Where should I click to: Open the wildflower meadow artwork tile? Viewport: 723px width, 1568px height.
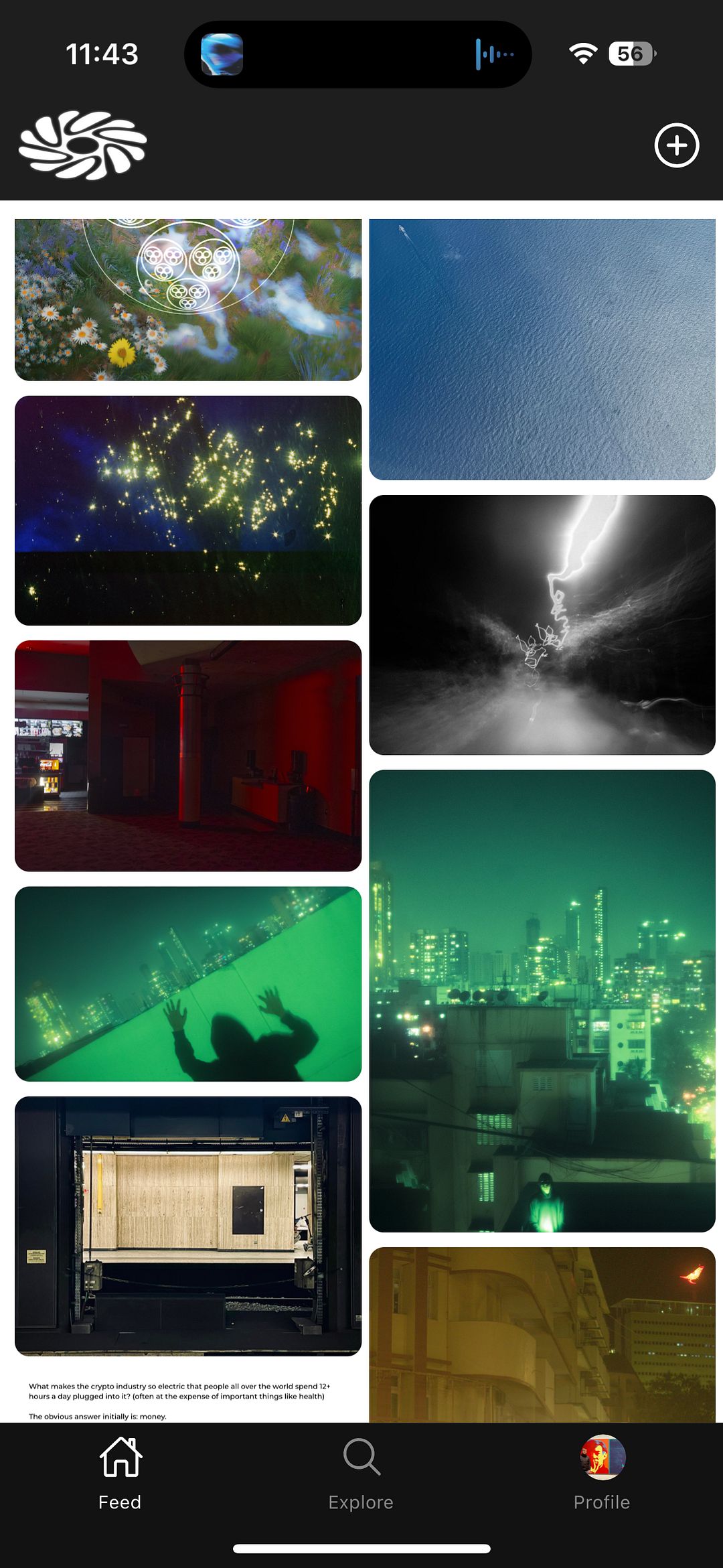click(188, 299)
